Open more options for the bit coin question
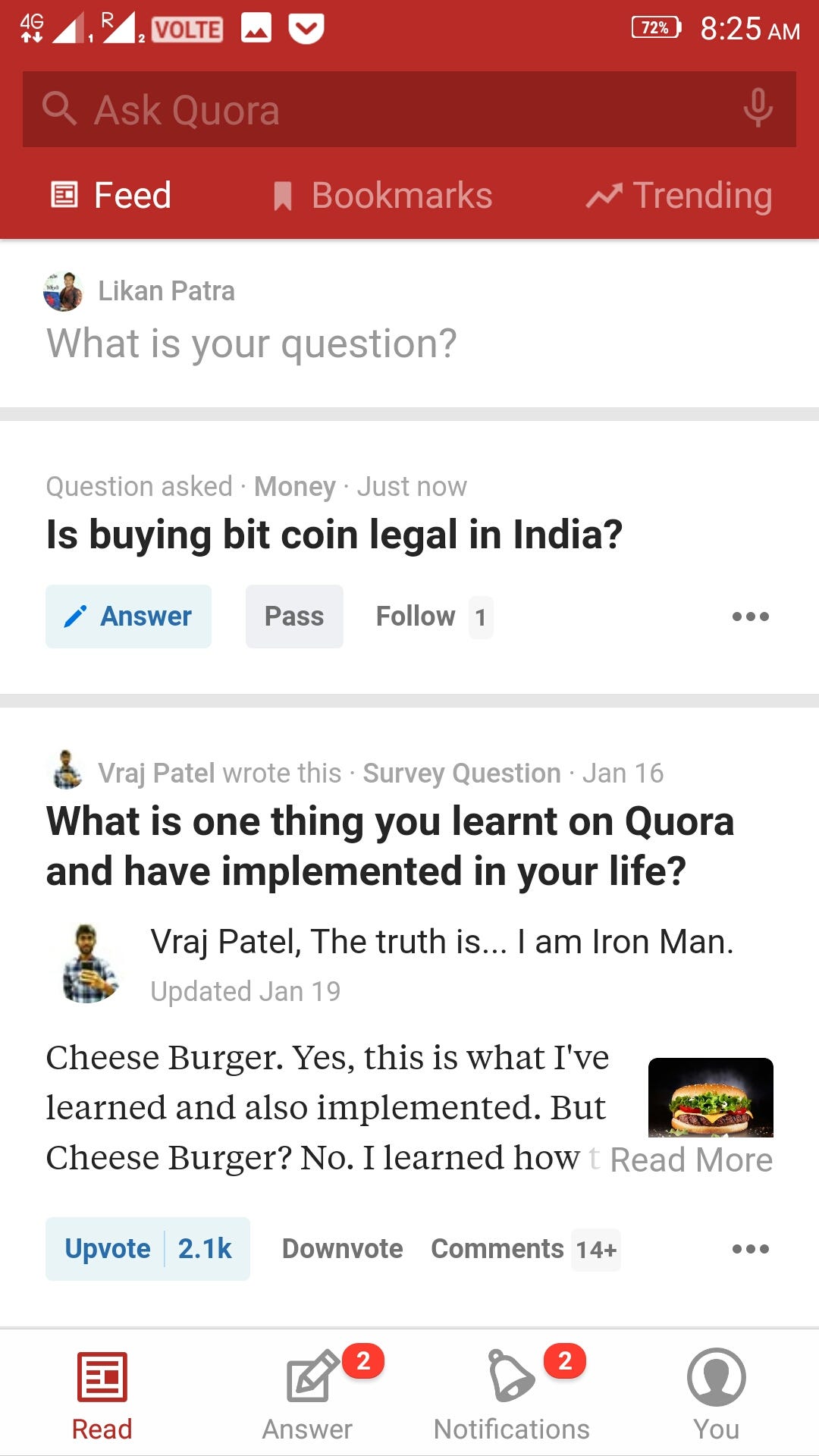This screenshot has width=819, height=1456. [x=750, y=617]
